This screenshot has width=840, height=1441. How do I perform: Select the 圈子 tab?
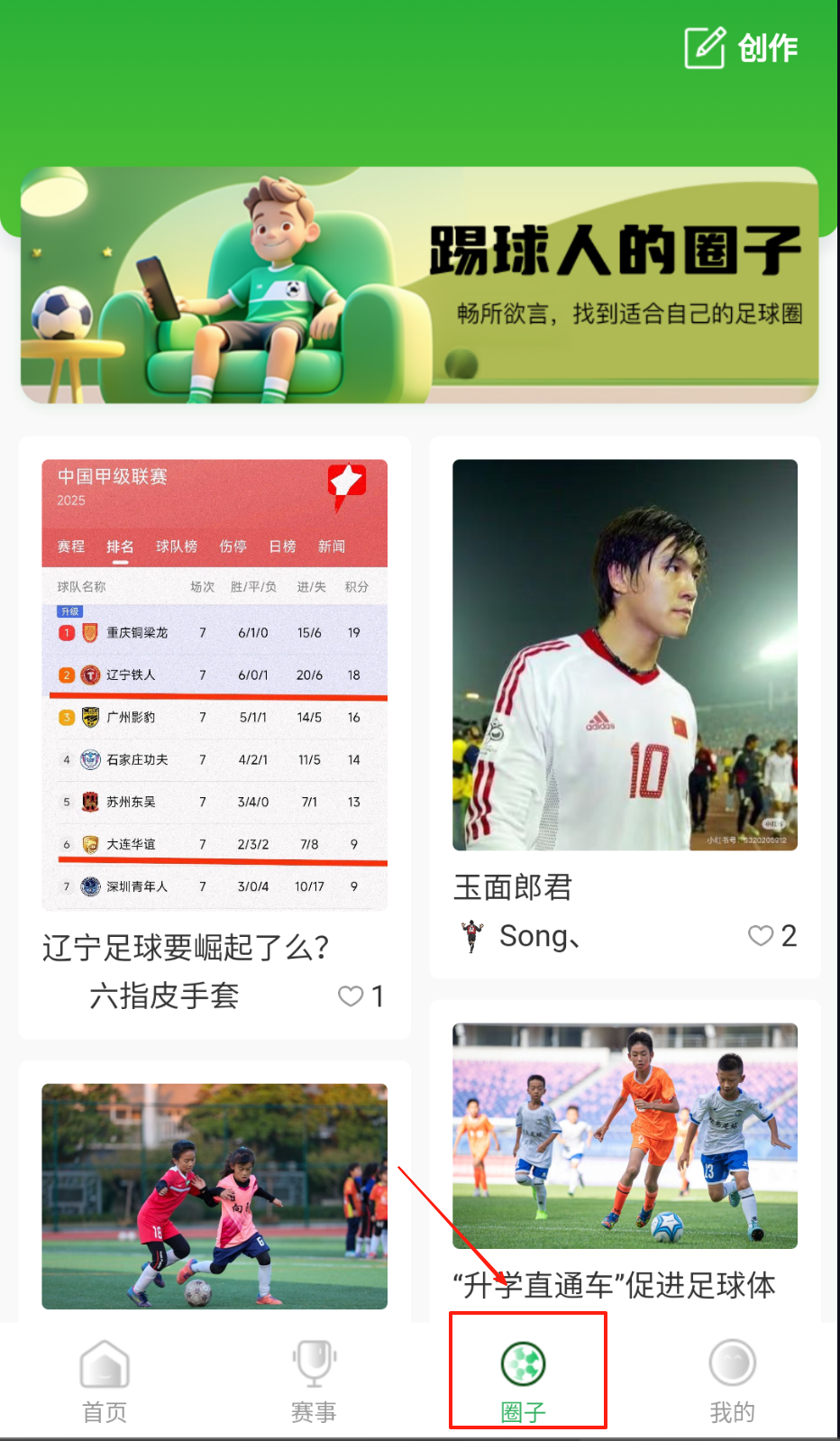click(x=524, y=1379)
